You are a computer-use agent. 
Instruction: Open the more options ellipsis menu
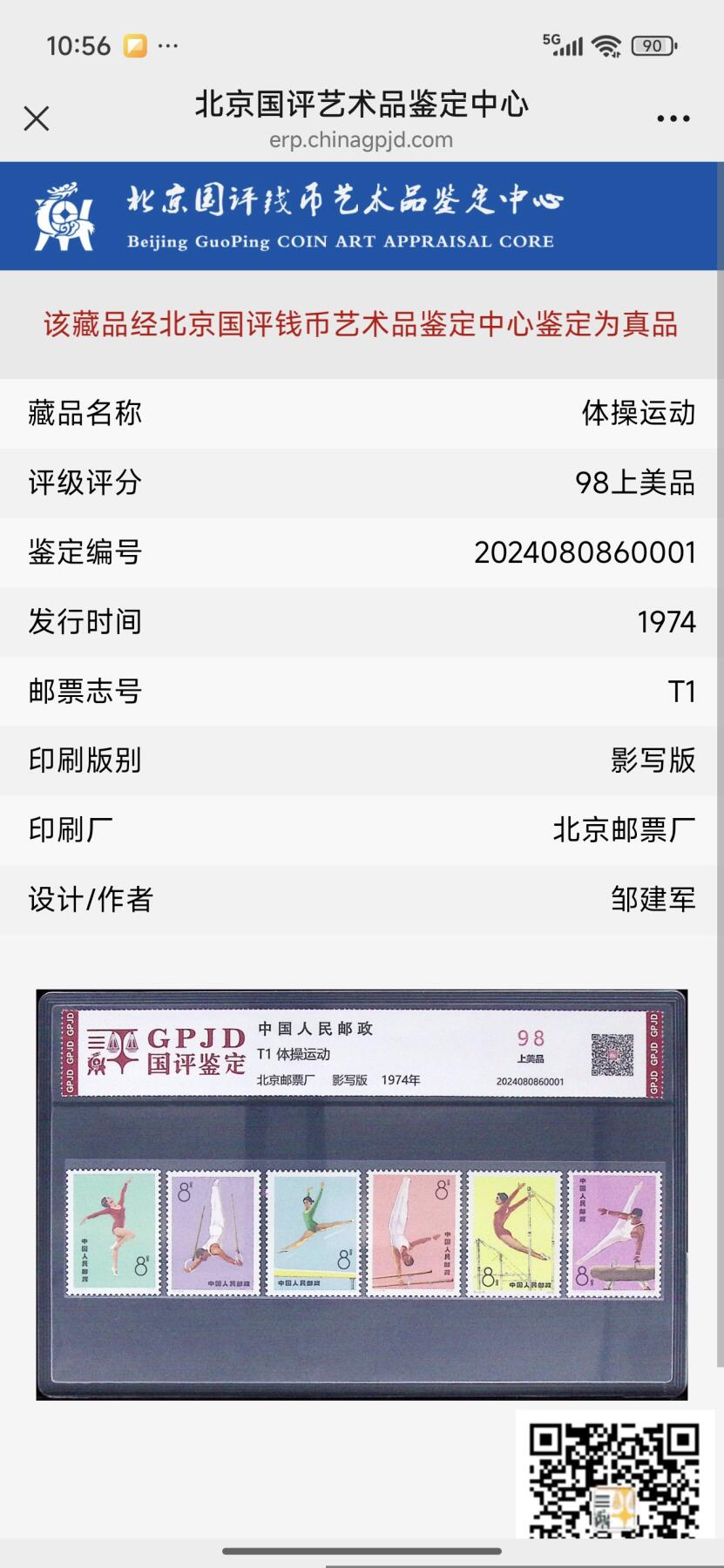(672, 116)
